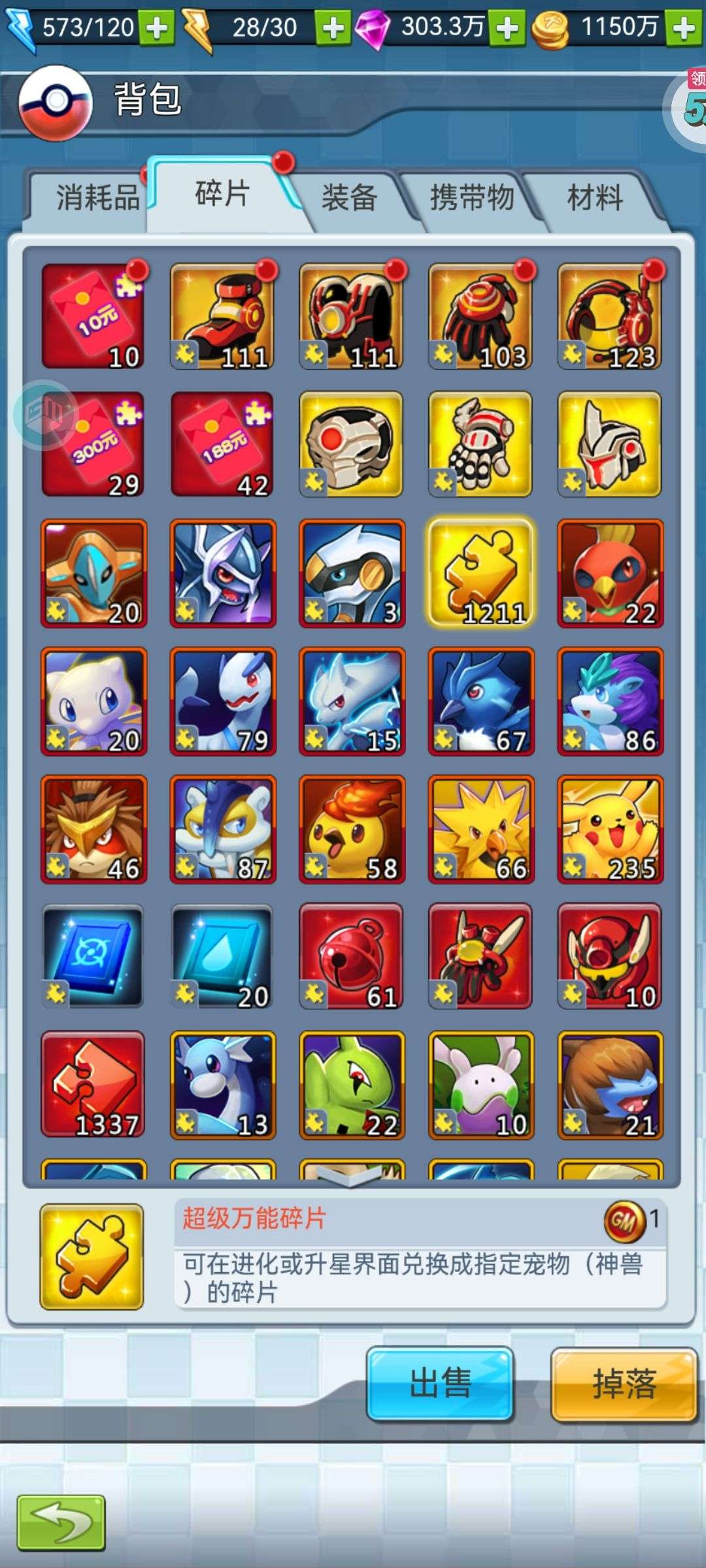The height and width of the screenshot is (1568, 706).
Task: Select the 300元 red envelope fragment
Action: (x=93, y=444)
